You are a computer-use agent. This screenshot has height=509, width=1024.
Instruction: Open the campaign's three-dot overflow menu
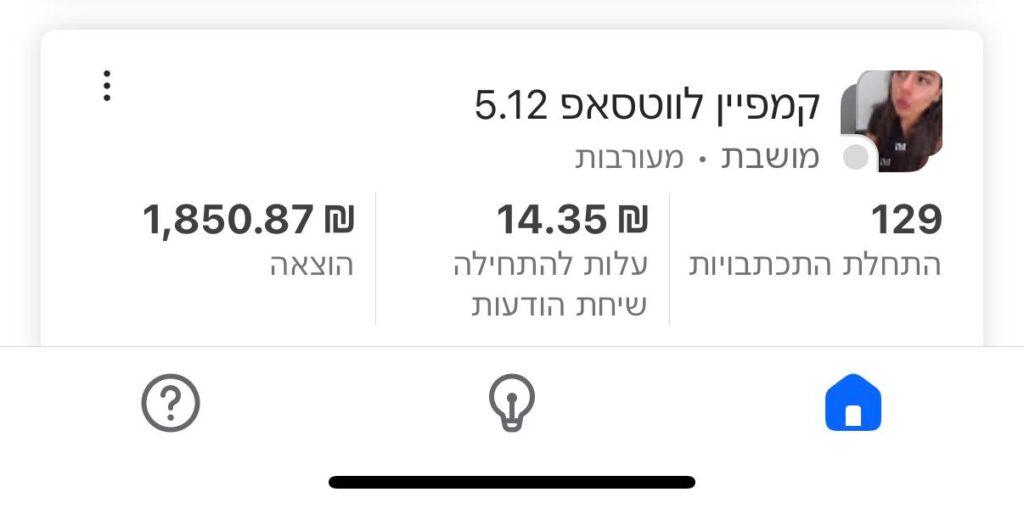pos(107,85)
